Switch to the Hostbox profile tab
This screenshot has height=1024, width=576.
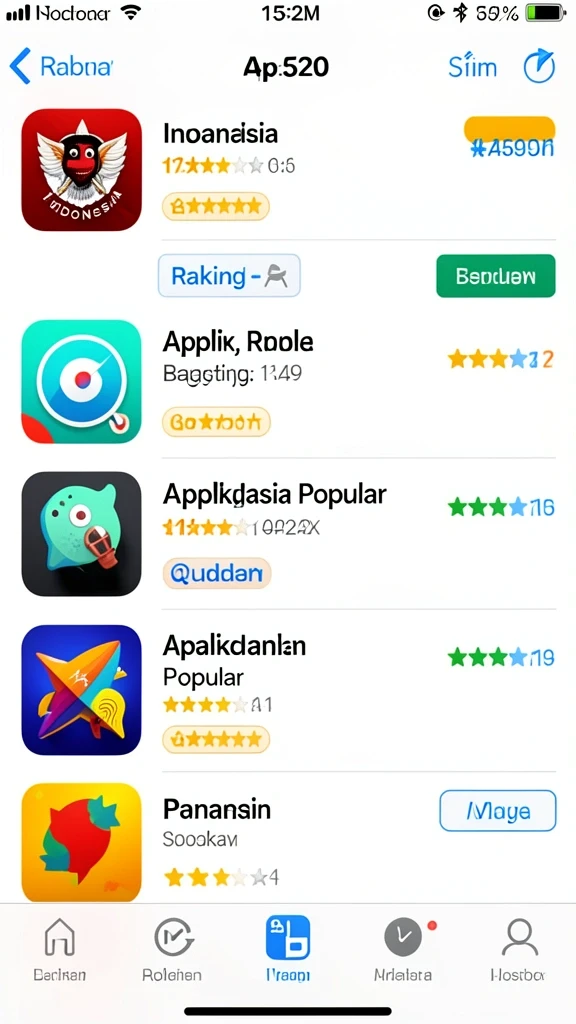point(518,950)
